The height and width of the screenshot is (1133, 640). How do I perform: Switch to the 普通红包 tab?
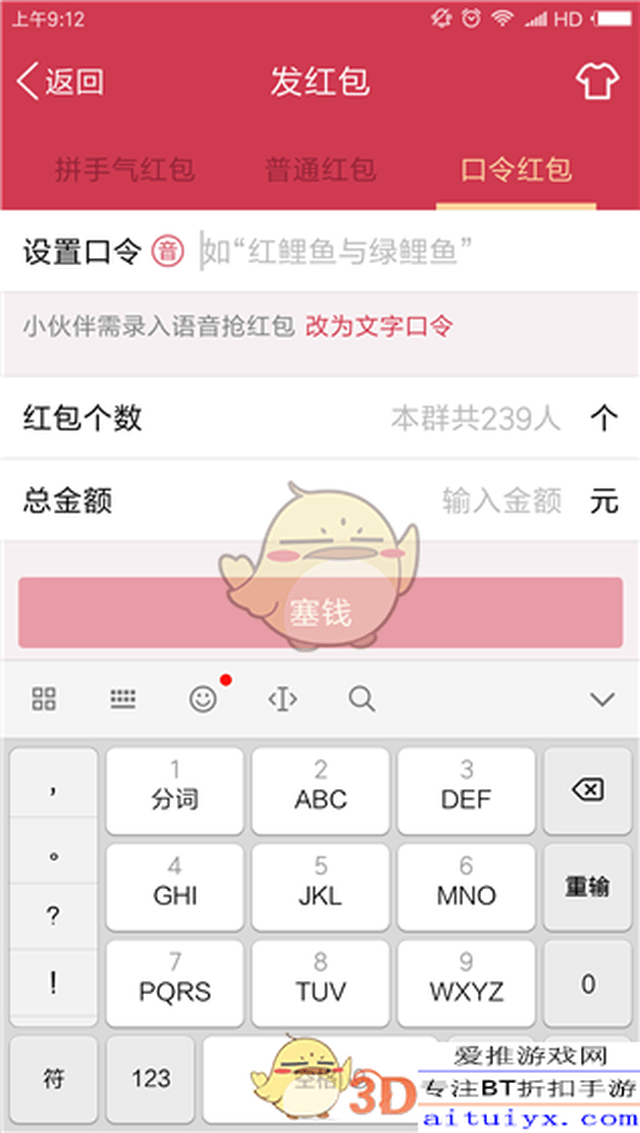click(320, 170)
